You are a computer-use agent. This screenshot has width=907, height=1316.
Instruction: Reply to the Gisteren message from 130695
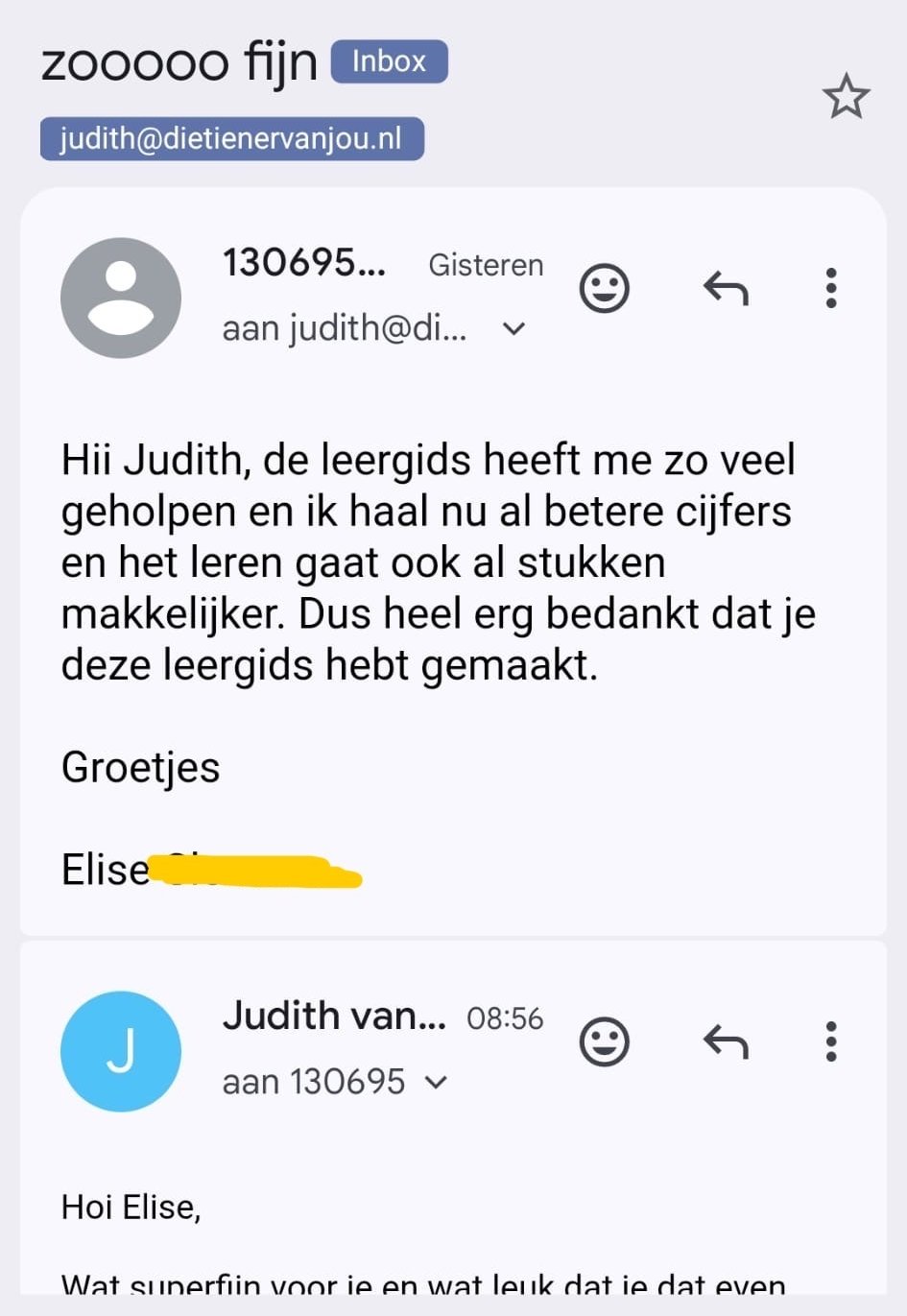tap(726, 288)
